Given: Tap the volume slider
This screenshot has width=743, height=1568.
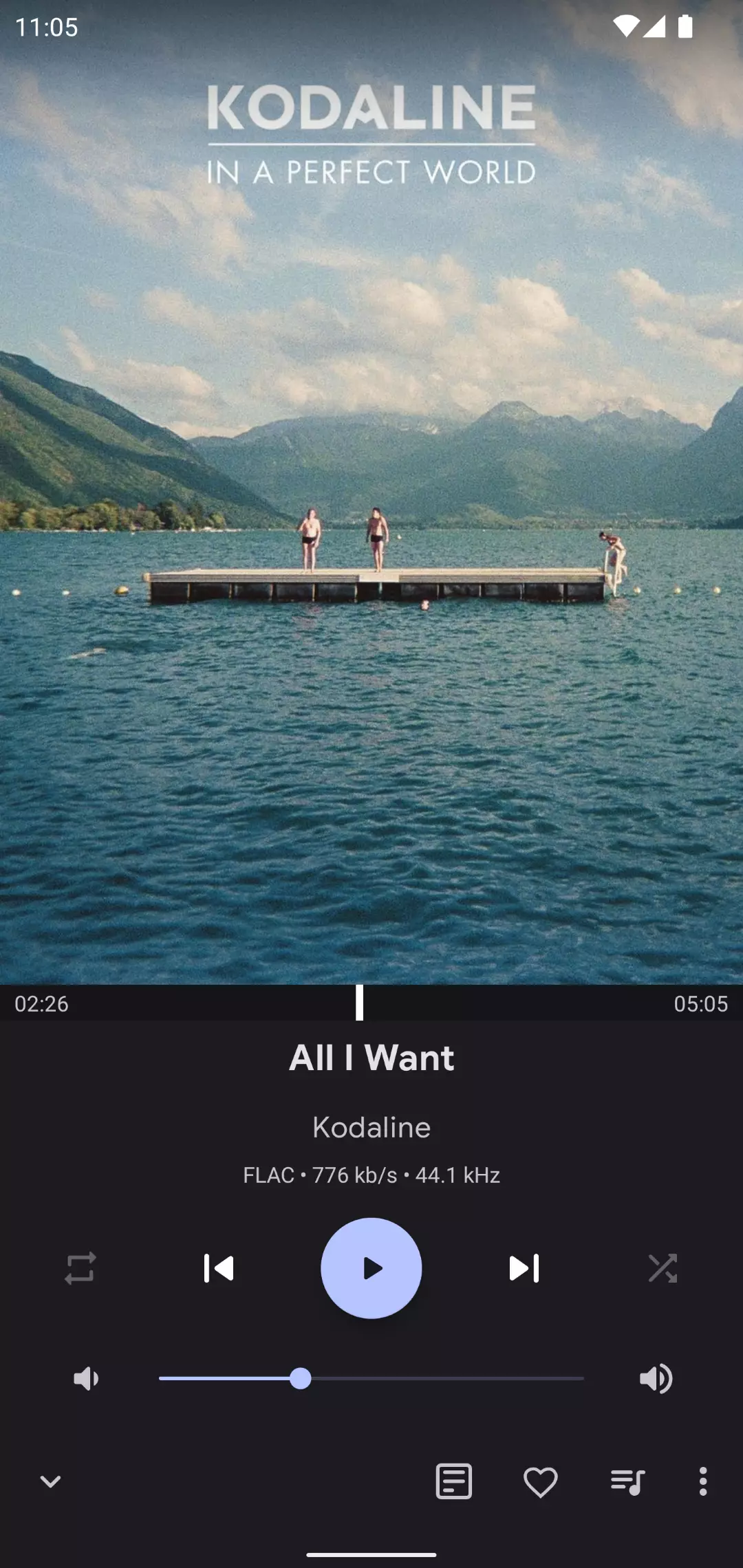Looking at the screenshot, I should (371, 1378).
